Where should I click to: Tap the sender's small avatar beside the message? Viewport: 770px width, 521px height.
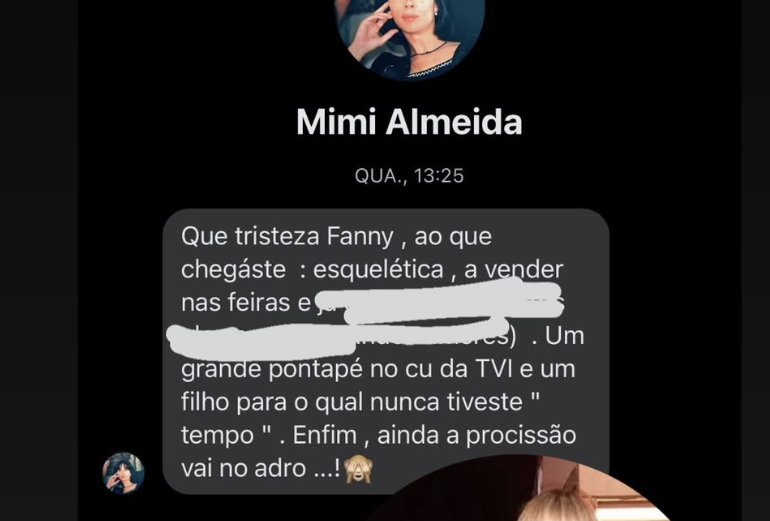124,472
